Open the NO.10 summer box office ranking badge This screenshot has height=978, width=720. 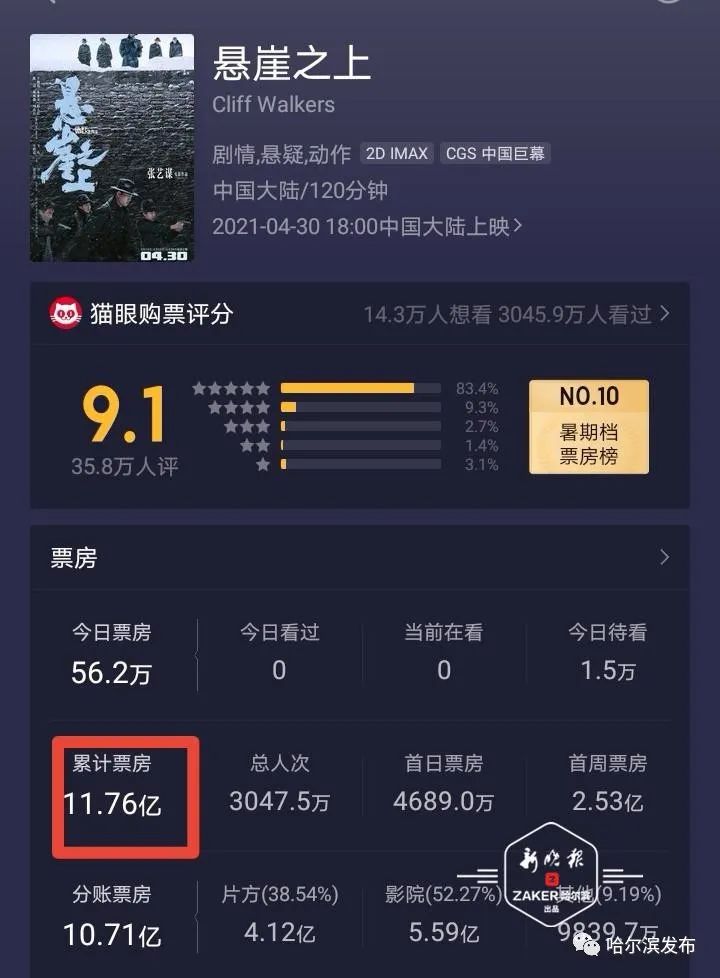point(588,425)
